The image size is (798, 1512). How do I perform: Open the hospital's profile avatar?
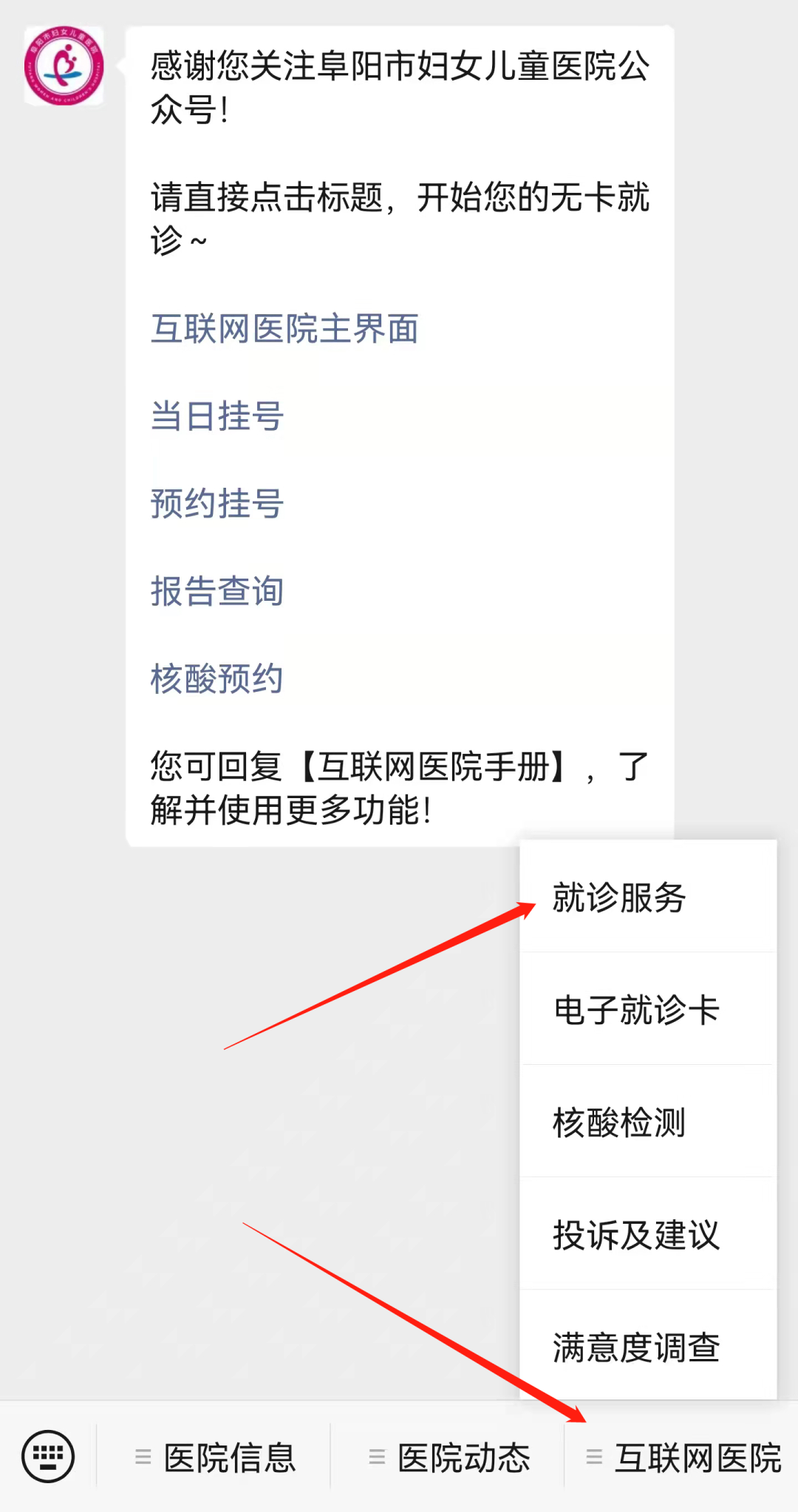pos(64,66)
